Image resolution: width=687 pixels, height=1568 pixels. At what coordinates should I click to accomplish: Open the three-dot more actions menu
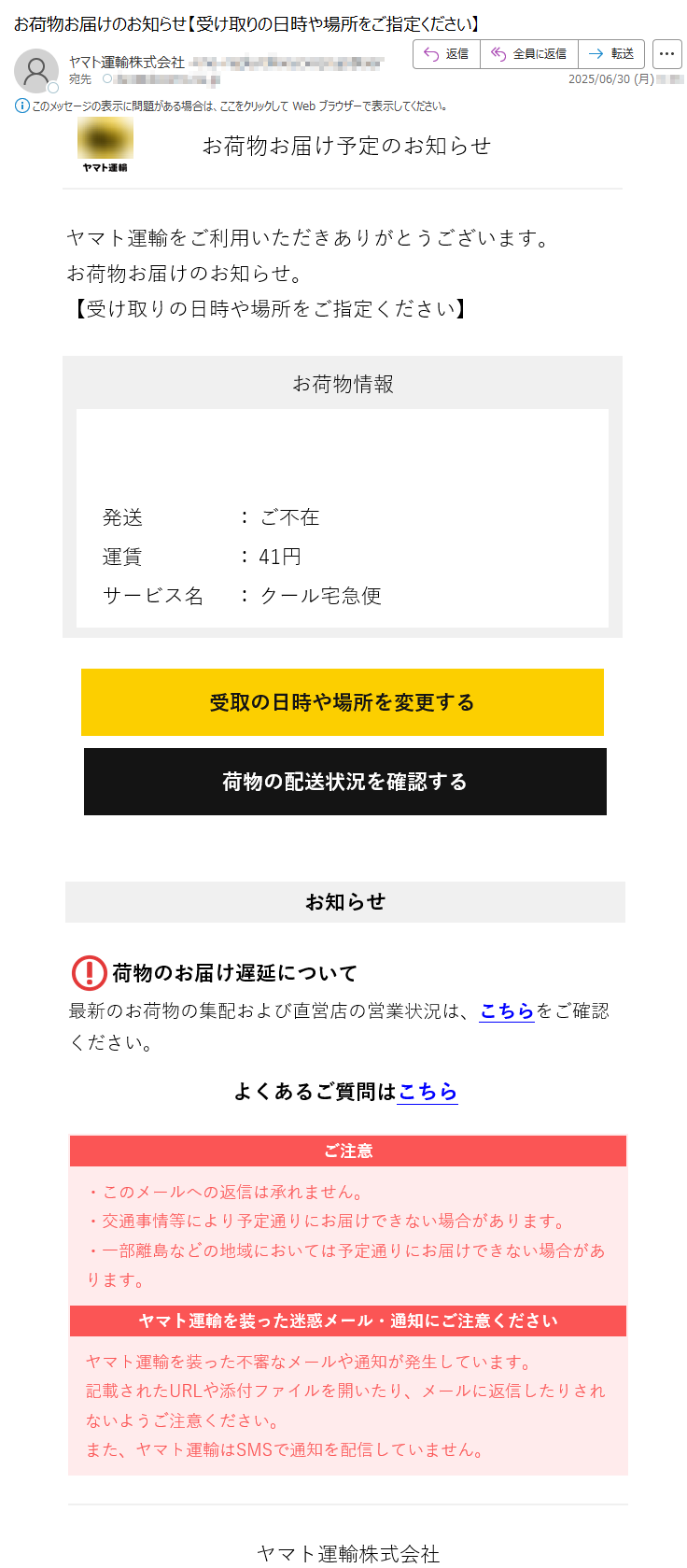point(666,54)
